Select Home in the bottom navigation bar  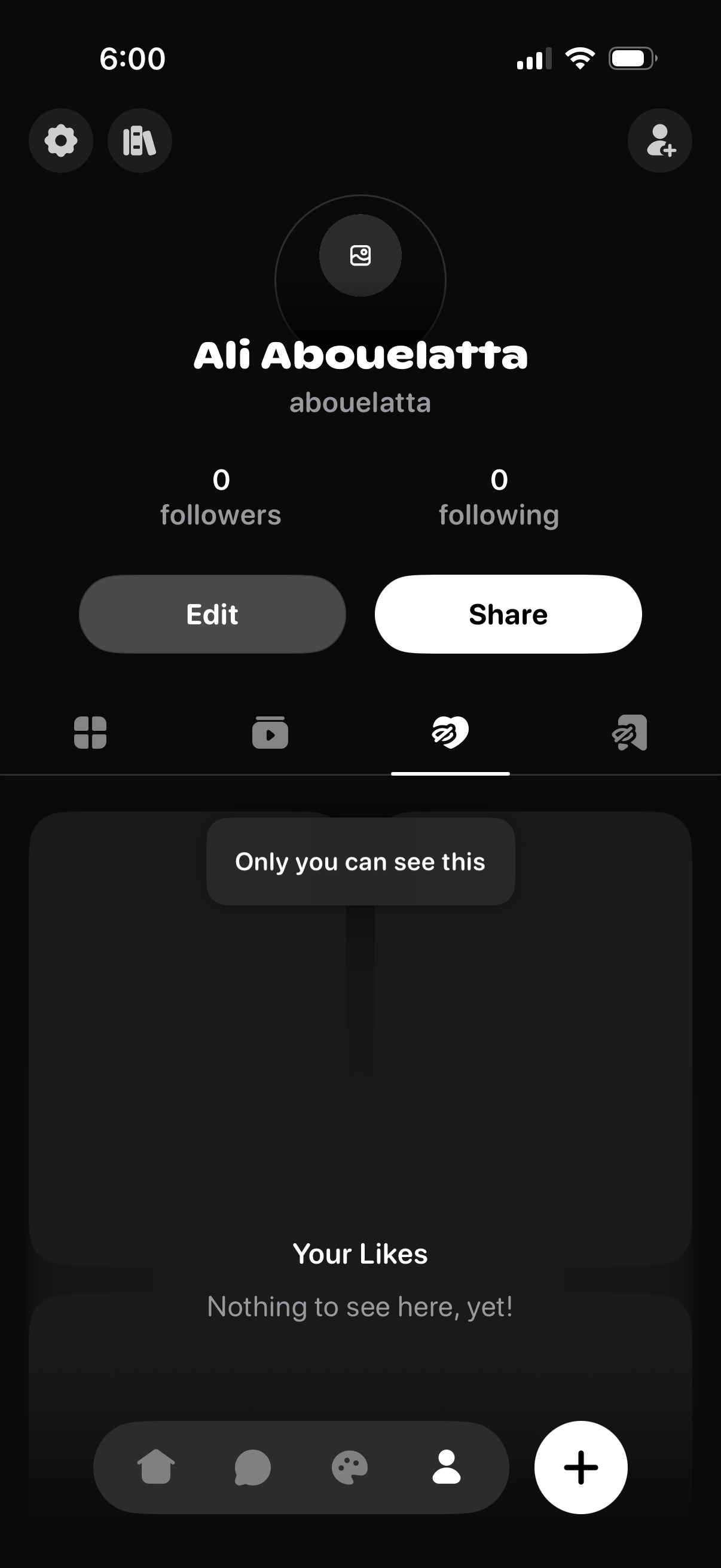tap(156, 1468)
